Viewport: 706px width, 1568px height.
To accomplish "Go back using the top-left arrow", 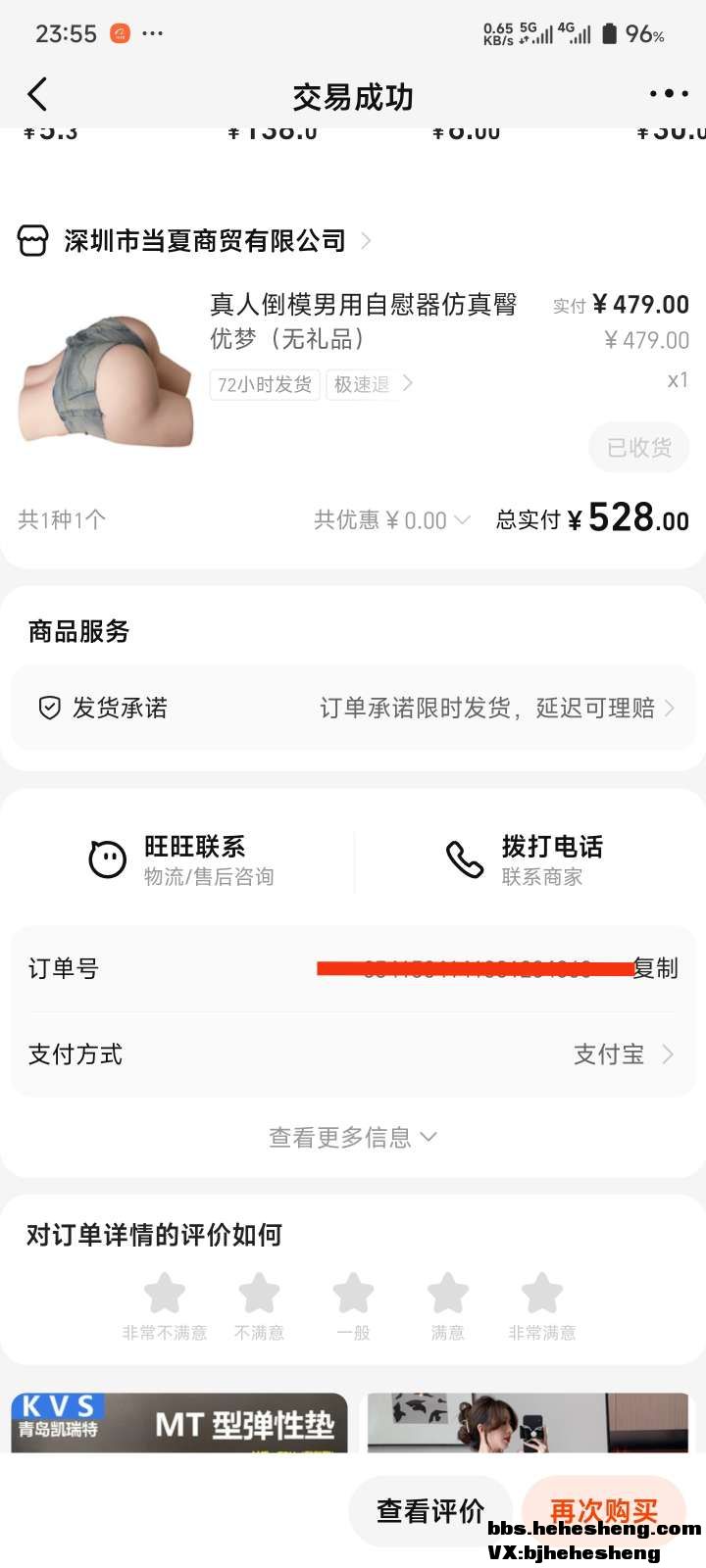I will 37,95.
